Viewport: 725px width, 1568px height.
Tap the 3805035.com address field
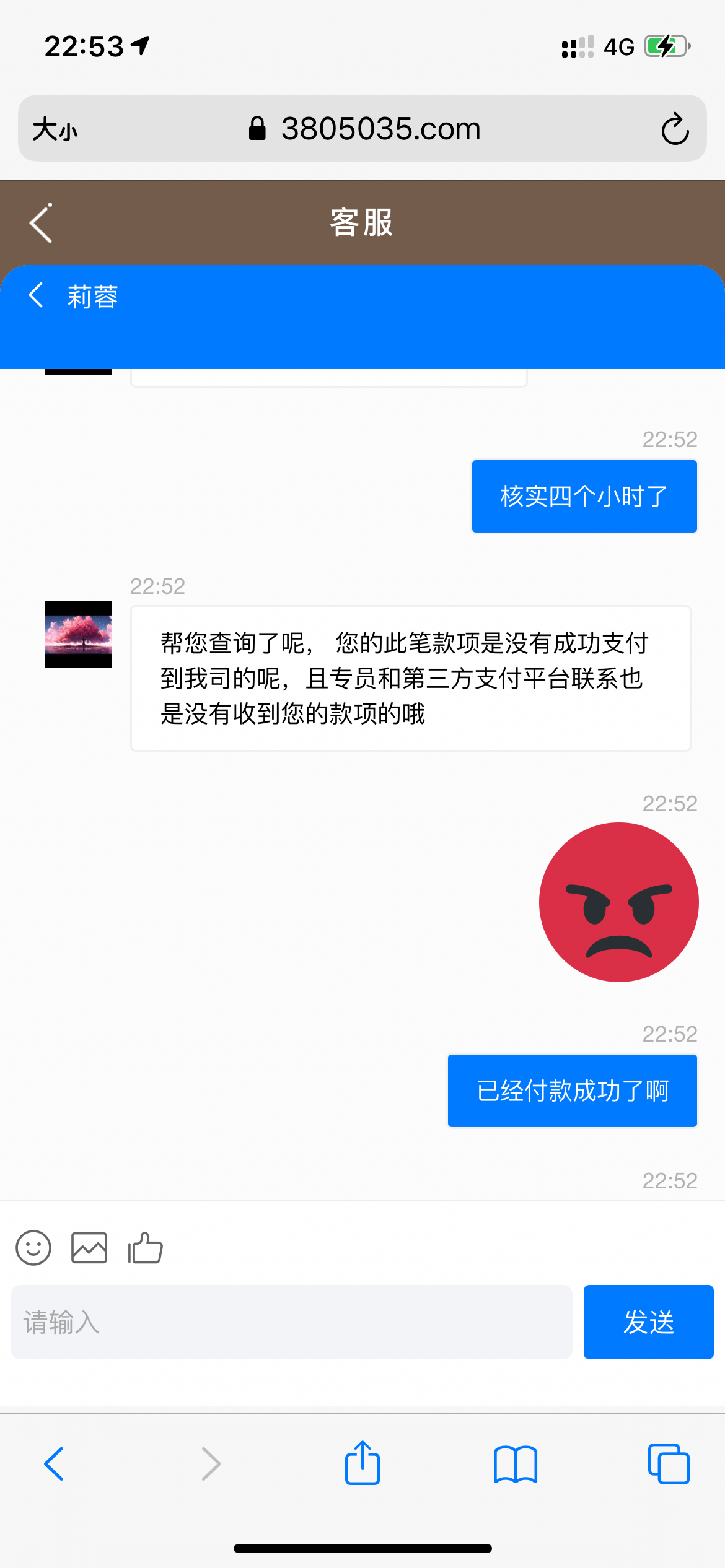click(x=366, y=129)
